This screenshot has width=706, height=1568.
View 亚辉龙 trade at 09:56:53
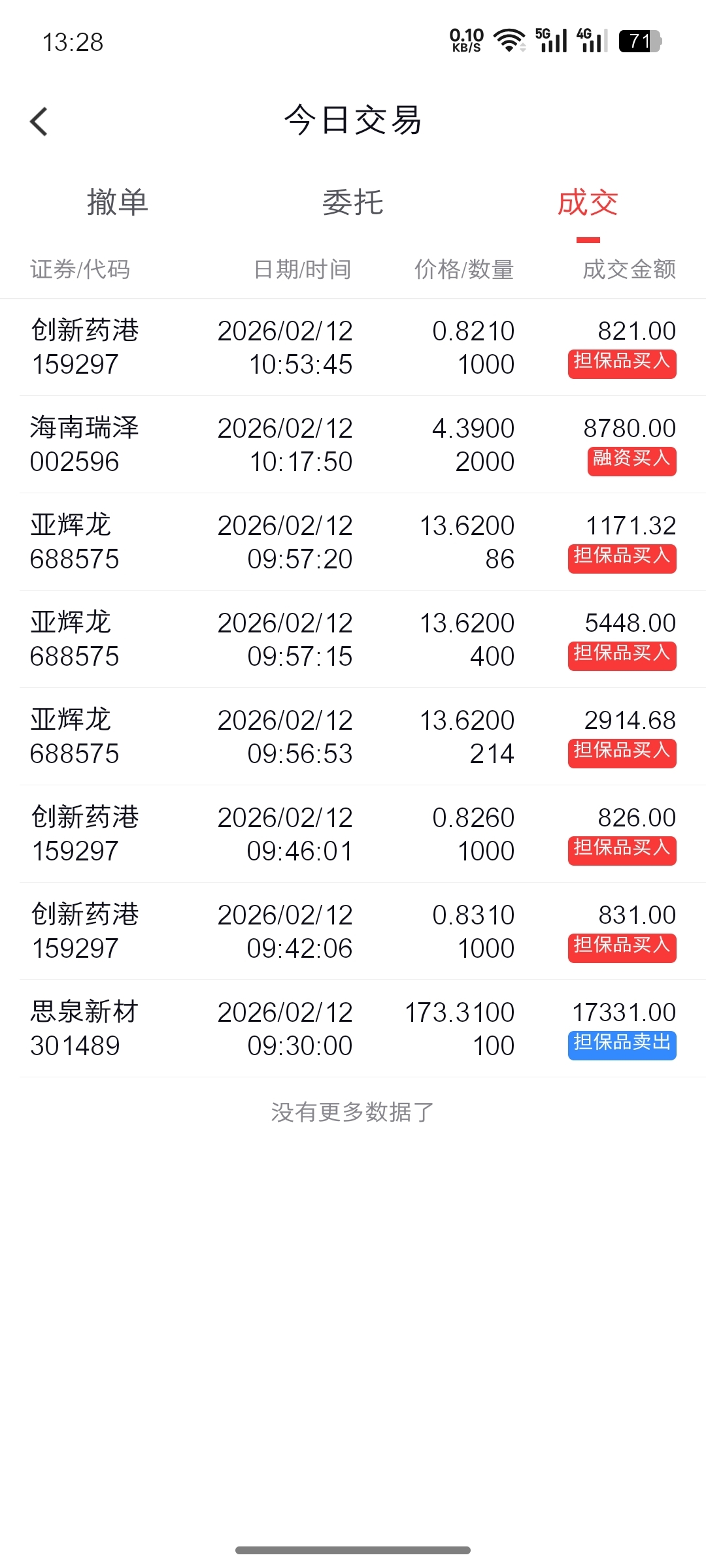pyautogui.click(x=353, y=736)
